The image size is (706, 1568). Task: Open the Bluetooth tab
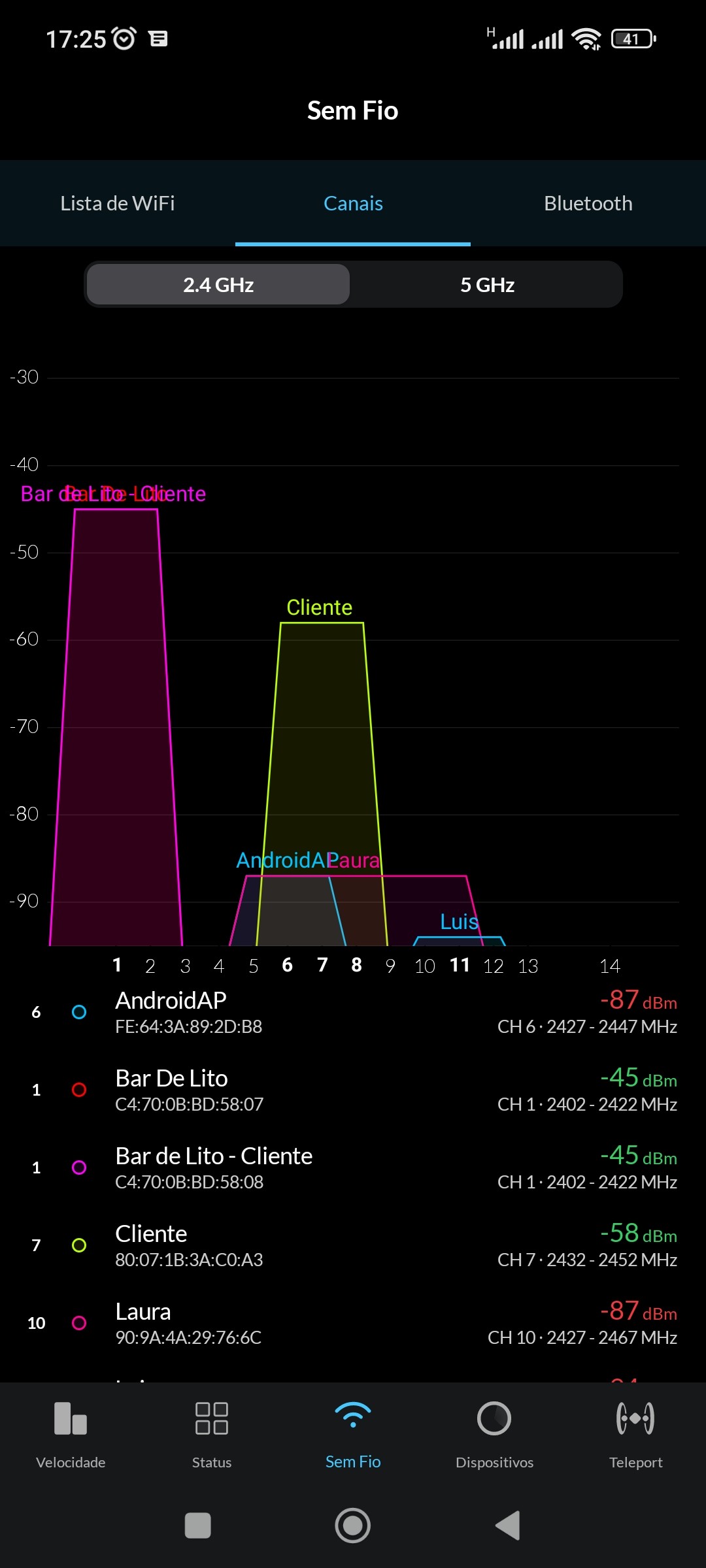(x=588, y=203)
